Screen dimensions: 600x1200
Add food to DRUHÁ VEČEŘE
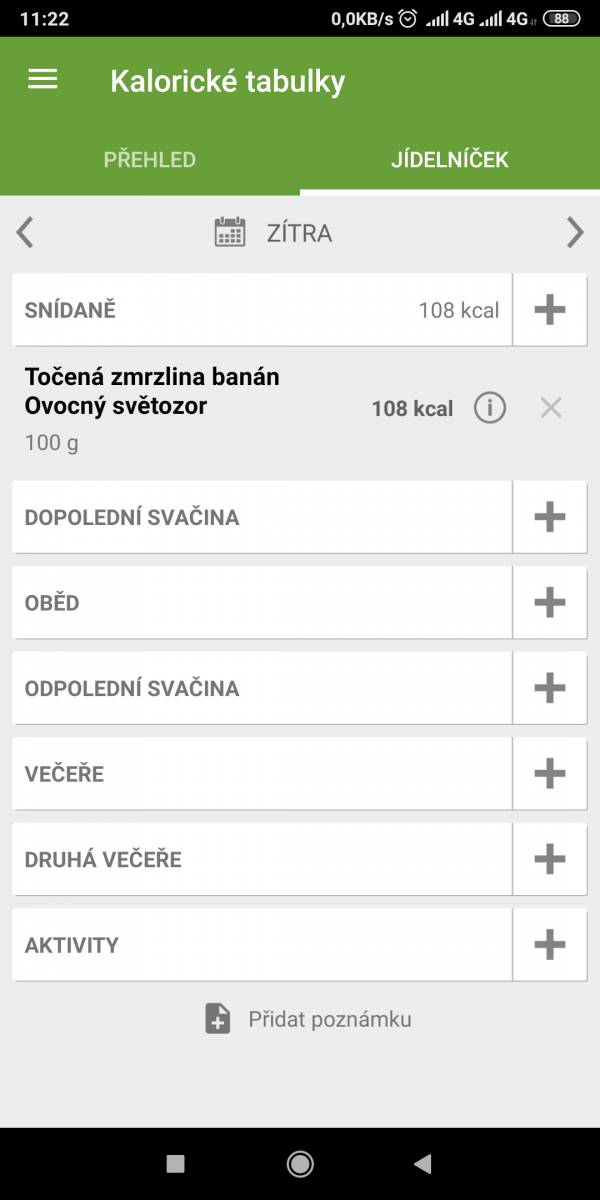pyautogui.click(x=550, y=859)
